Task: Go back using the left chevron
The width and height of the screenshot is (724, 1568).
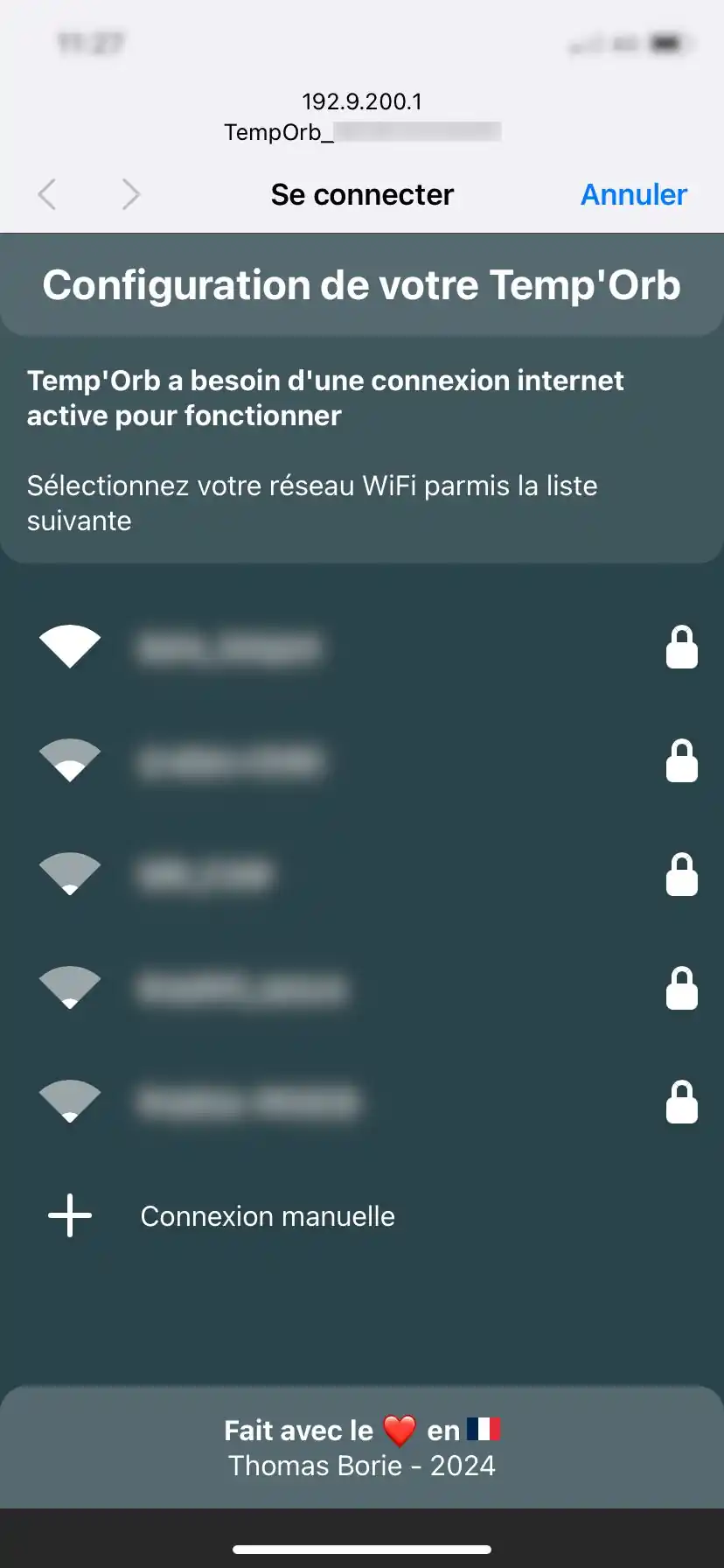Action: click(48, 194)
